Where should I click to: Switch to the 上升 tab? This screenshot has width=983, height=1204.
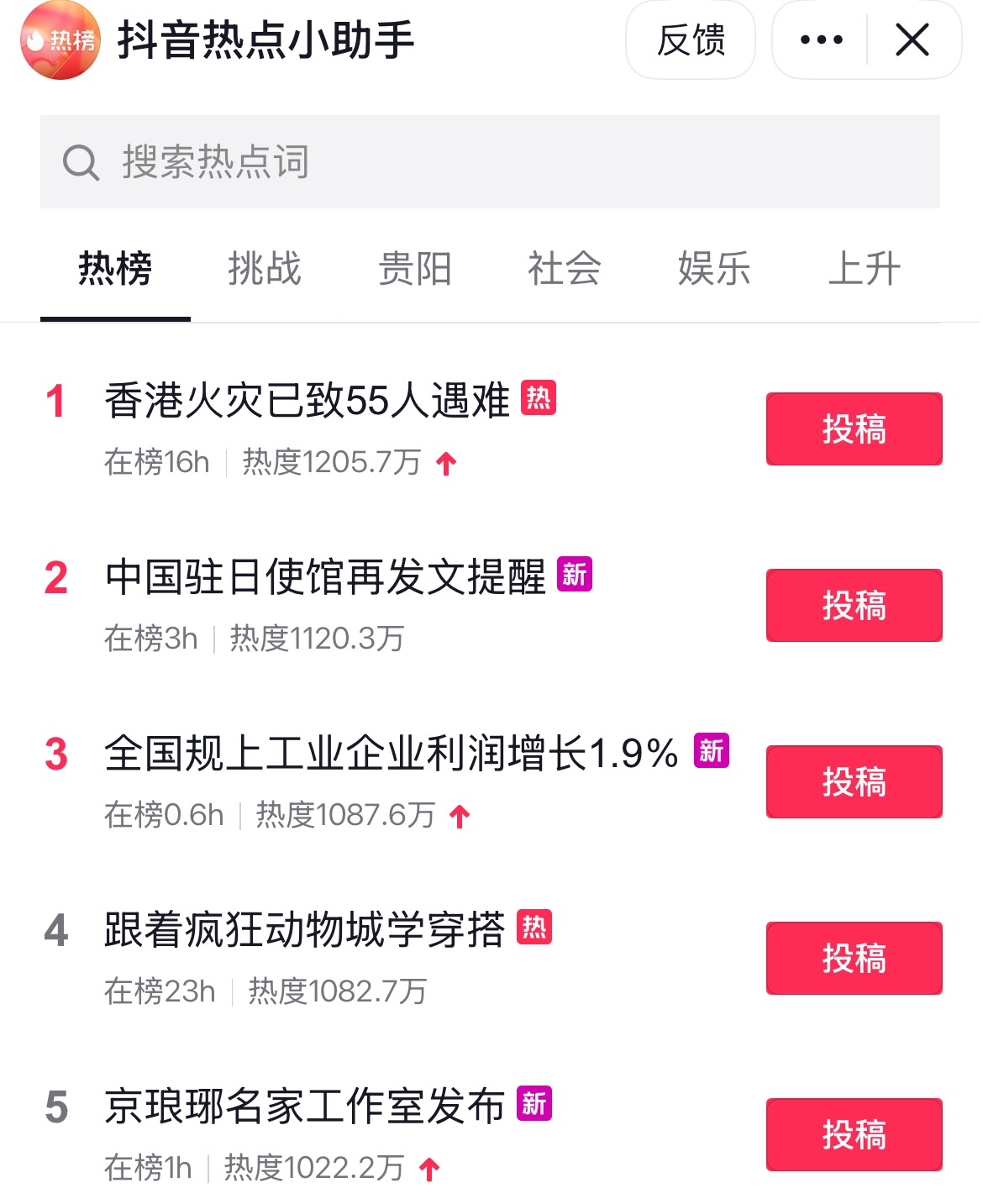click(x=864, y=269)
